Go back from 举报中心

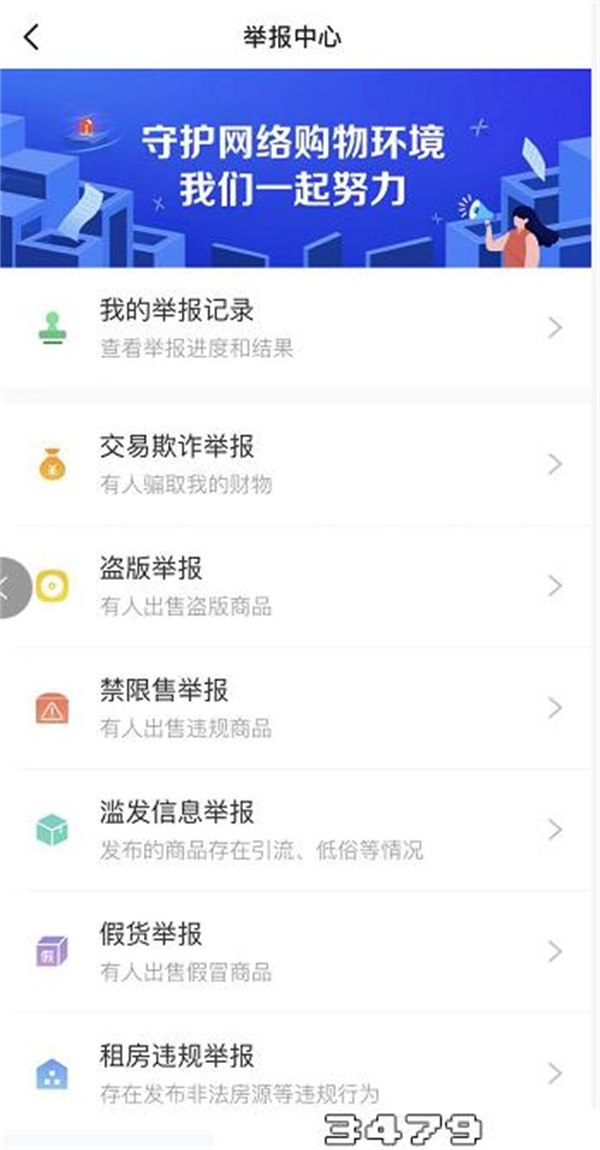(32, 38)
